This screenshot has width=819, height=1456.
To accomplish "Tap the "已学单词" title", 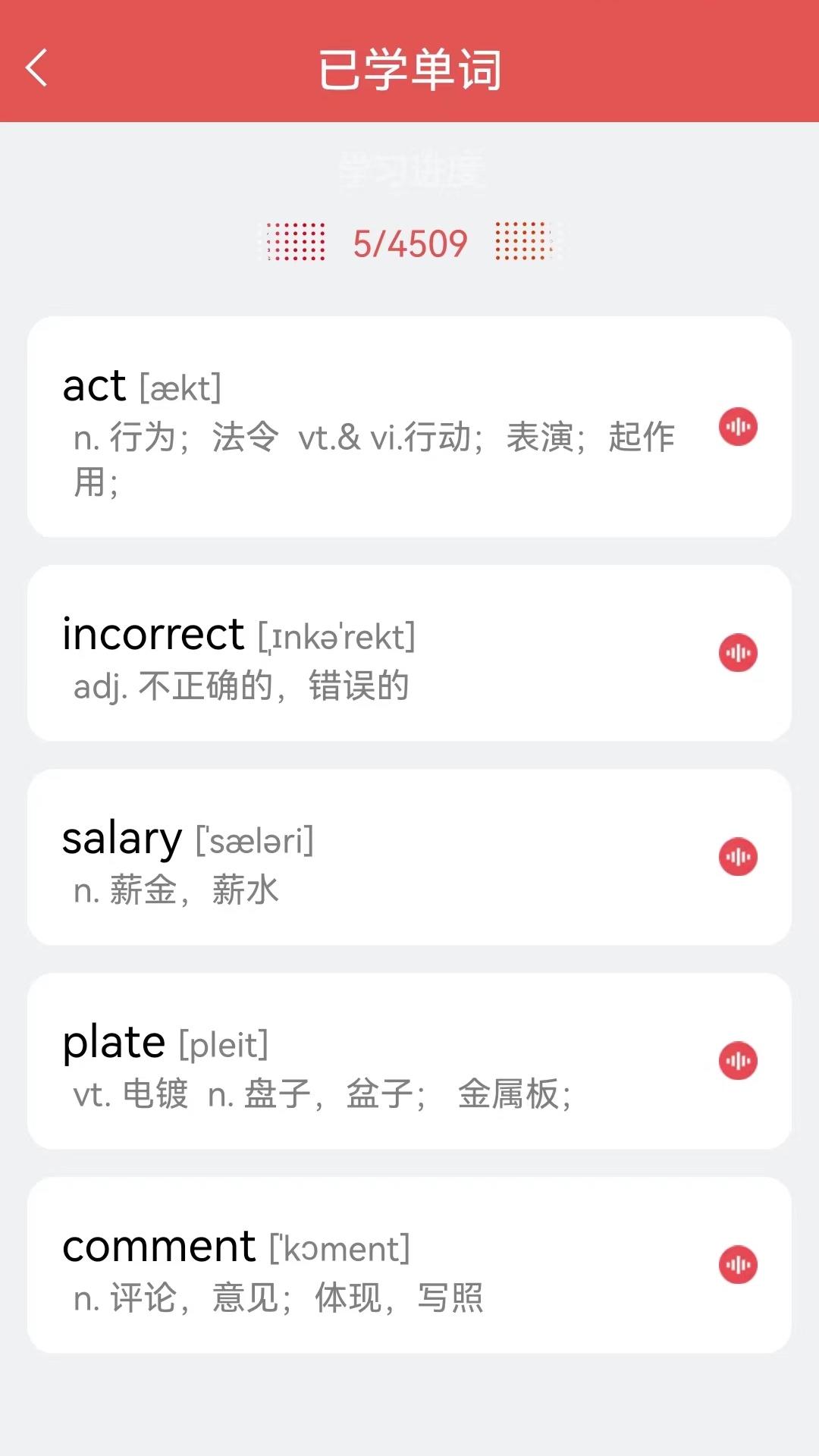I will [x=409, y=68].
